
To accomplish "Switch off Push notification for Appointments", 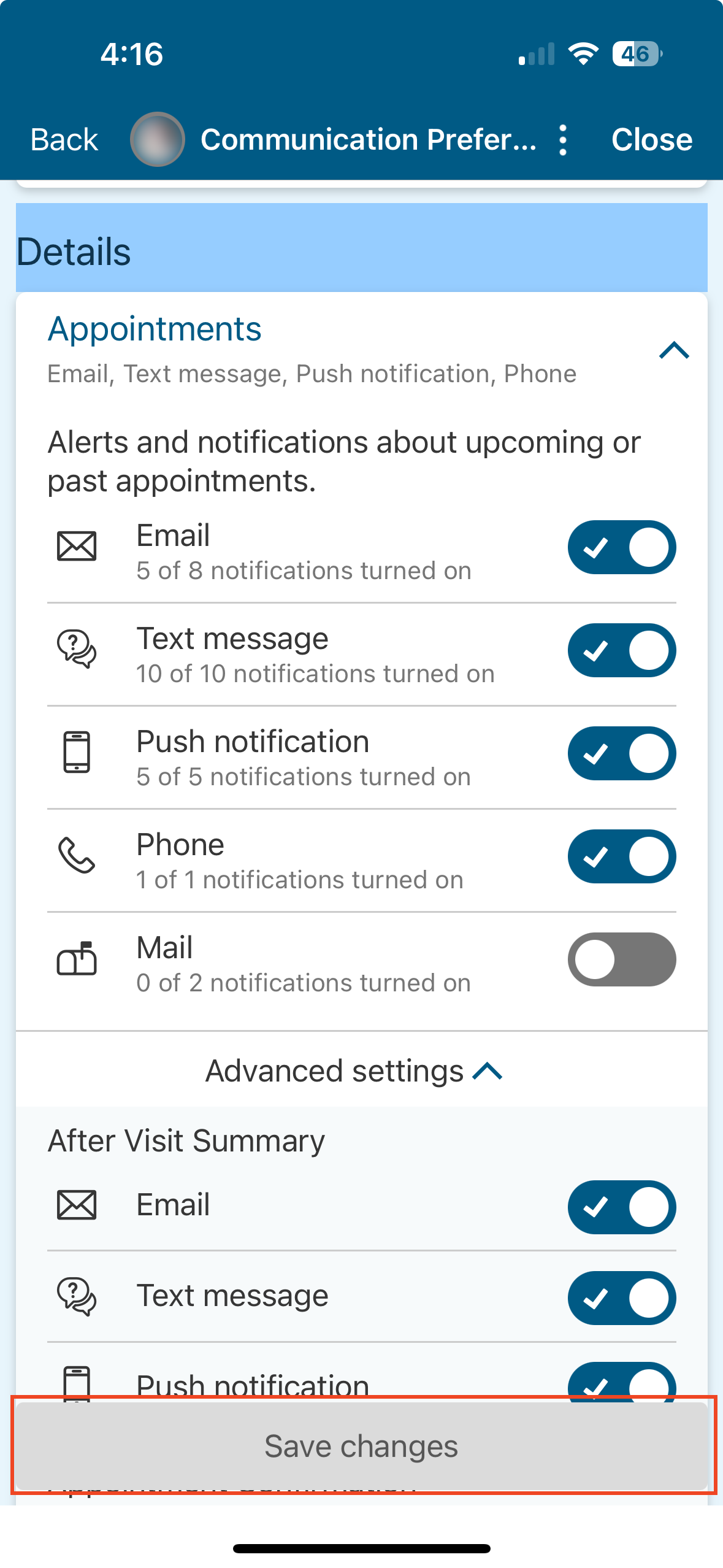I will (622, 753).
